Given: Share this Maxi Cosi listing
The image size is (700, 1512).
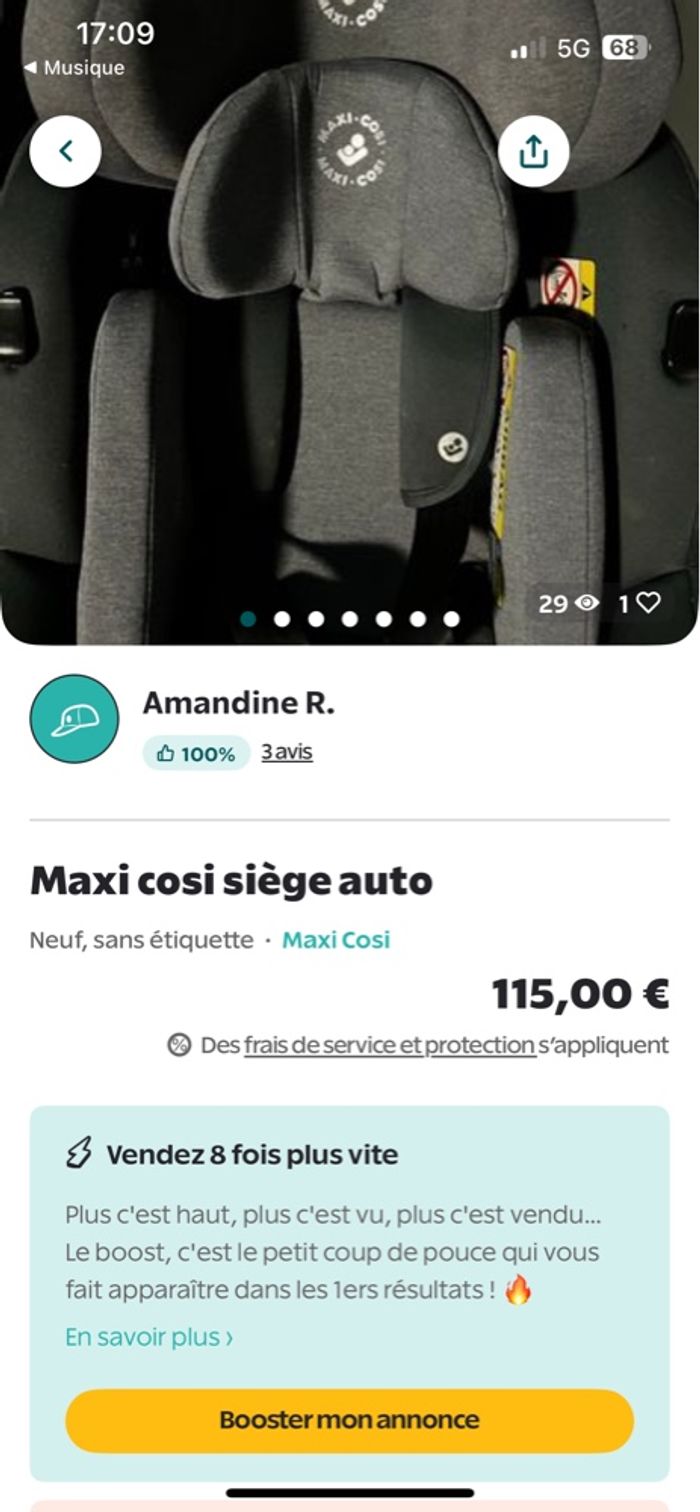Looking at the screenshot, I should [x=534, y=152].
